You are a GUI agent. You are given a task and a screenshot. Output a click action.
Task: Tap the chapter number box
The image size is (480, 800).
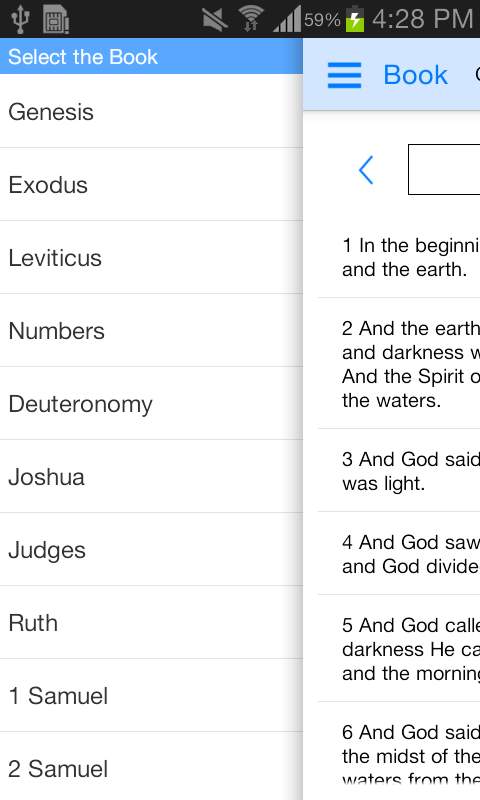(x=444, y=169)
